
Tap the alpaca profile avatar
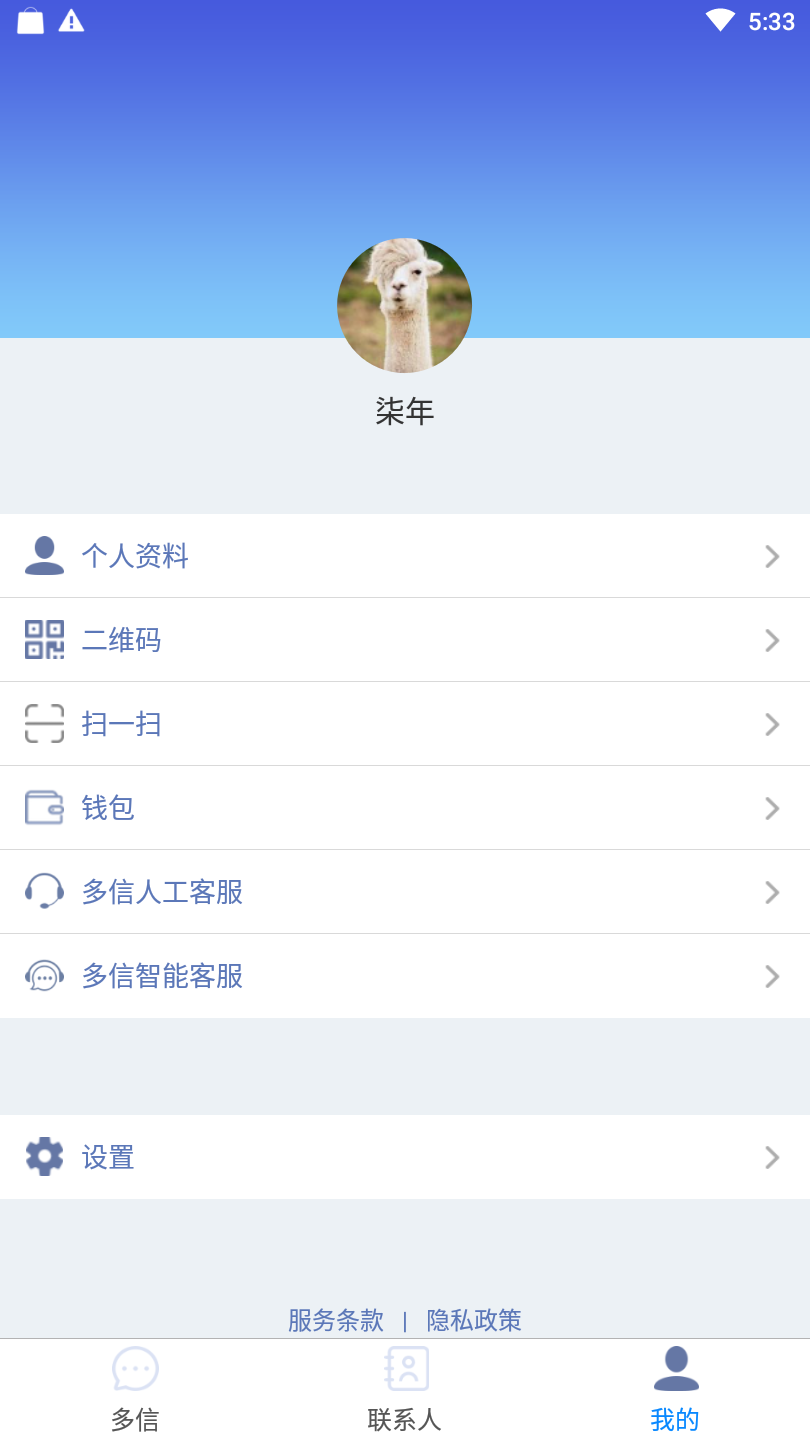point(404,306)
